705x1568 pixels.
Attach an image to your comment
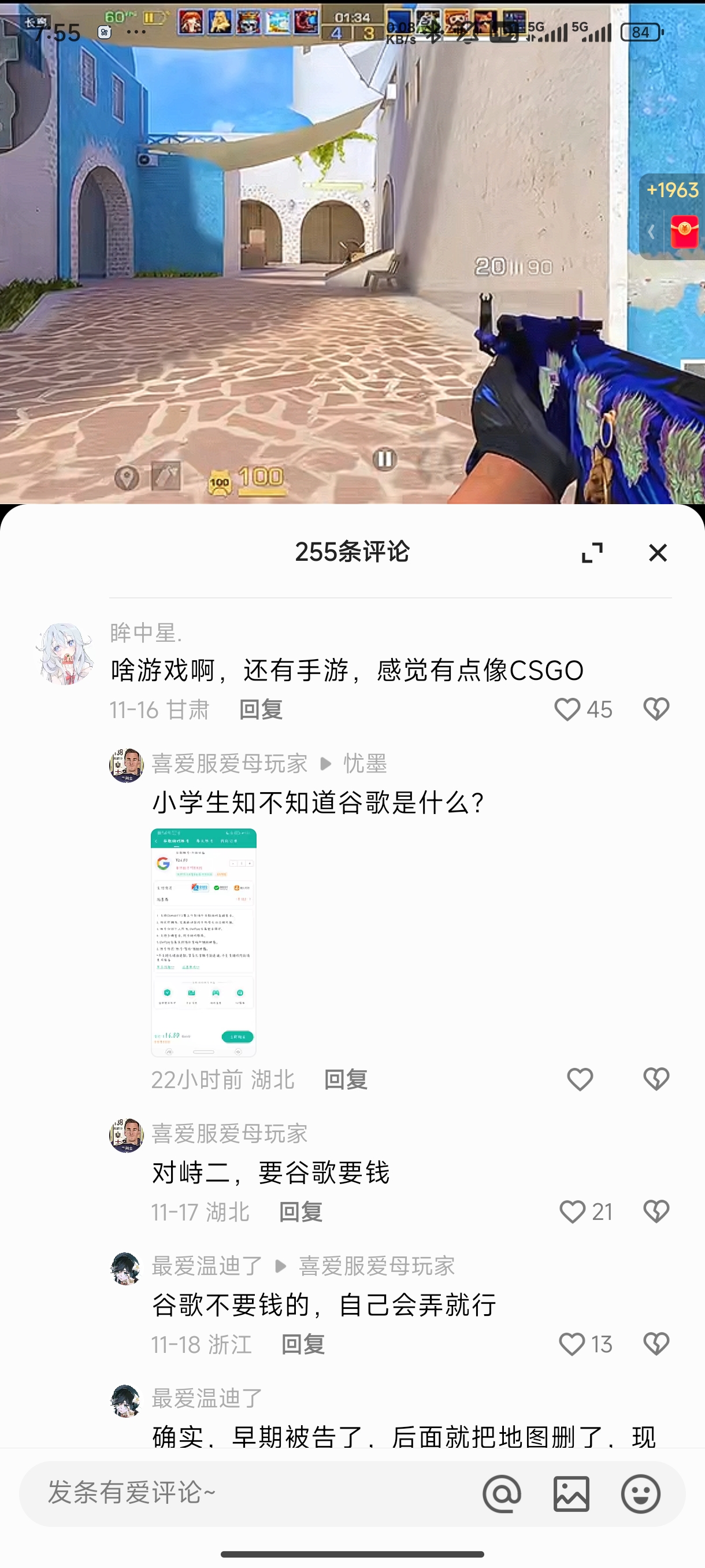(x=571, y=1493)
